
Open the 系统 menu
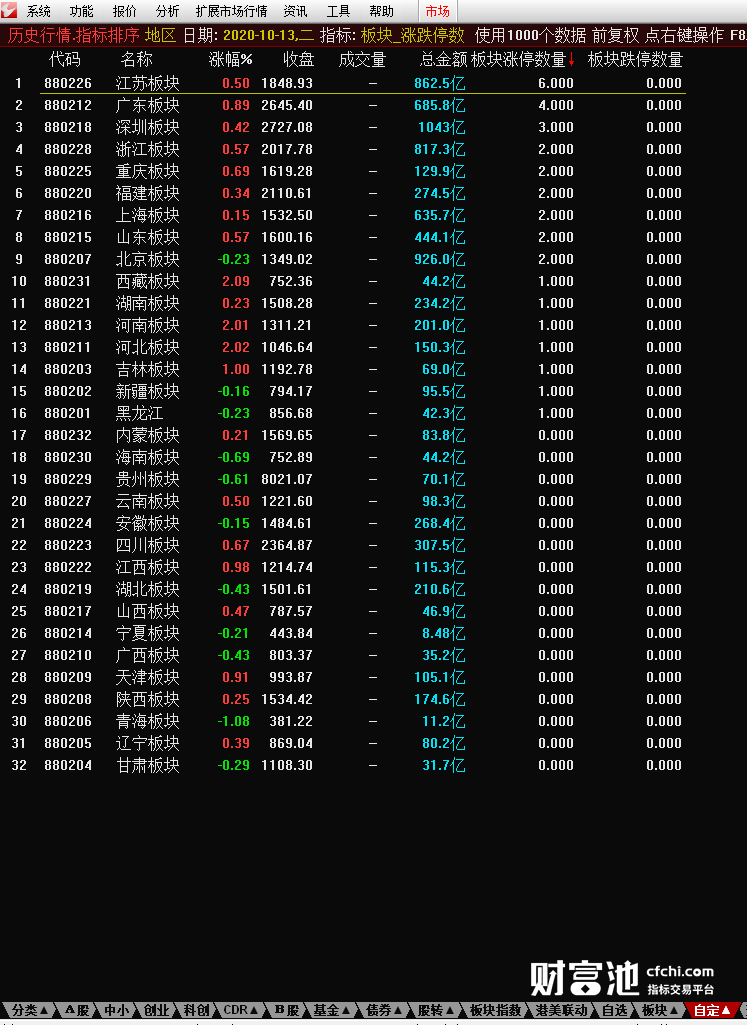[x=39, y=11]
